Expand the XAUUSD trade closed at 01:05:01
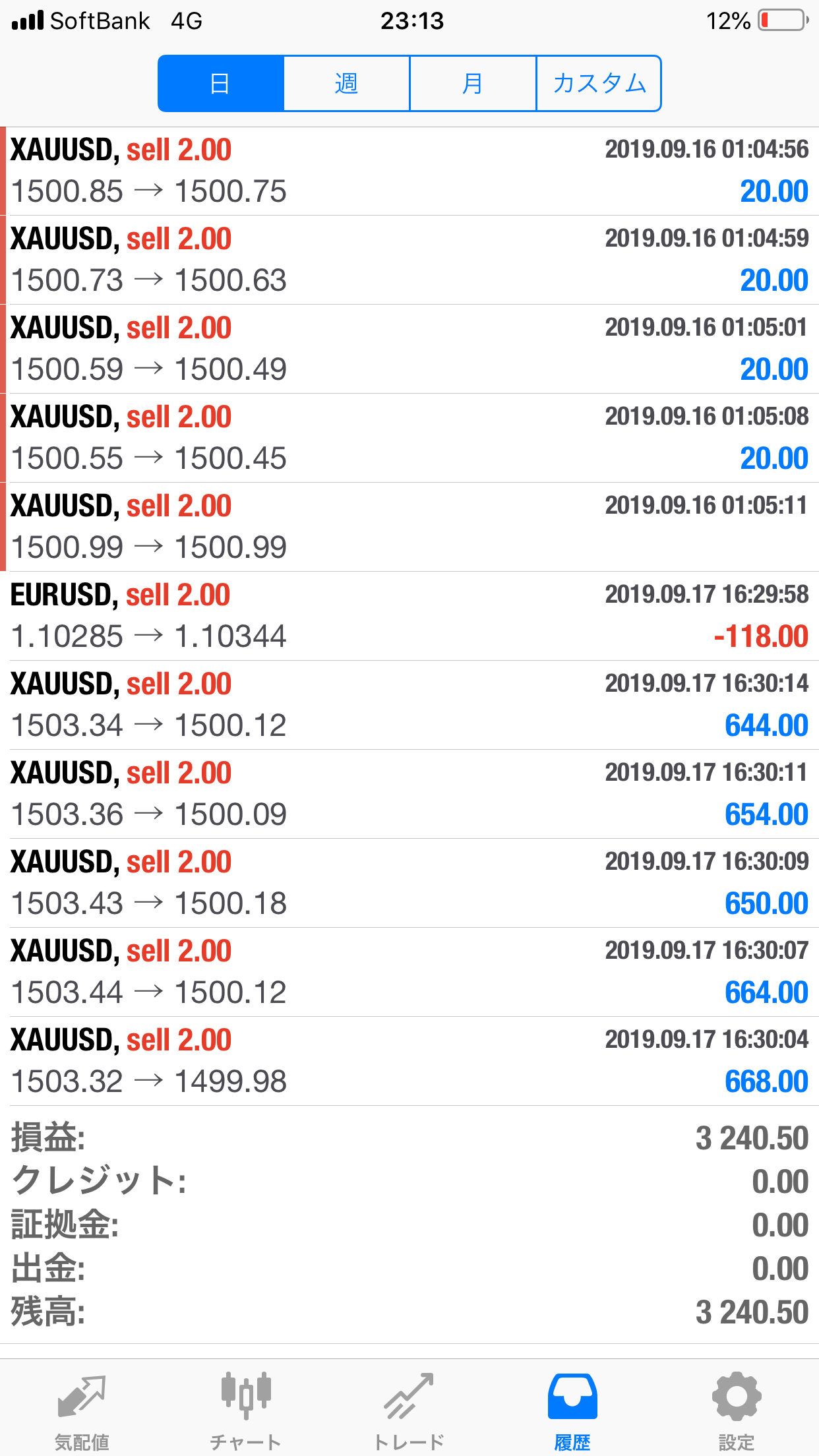This screenshot has height=1456, width=819. tap(409, 349)
